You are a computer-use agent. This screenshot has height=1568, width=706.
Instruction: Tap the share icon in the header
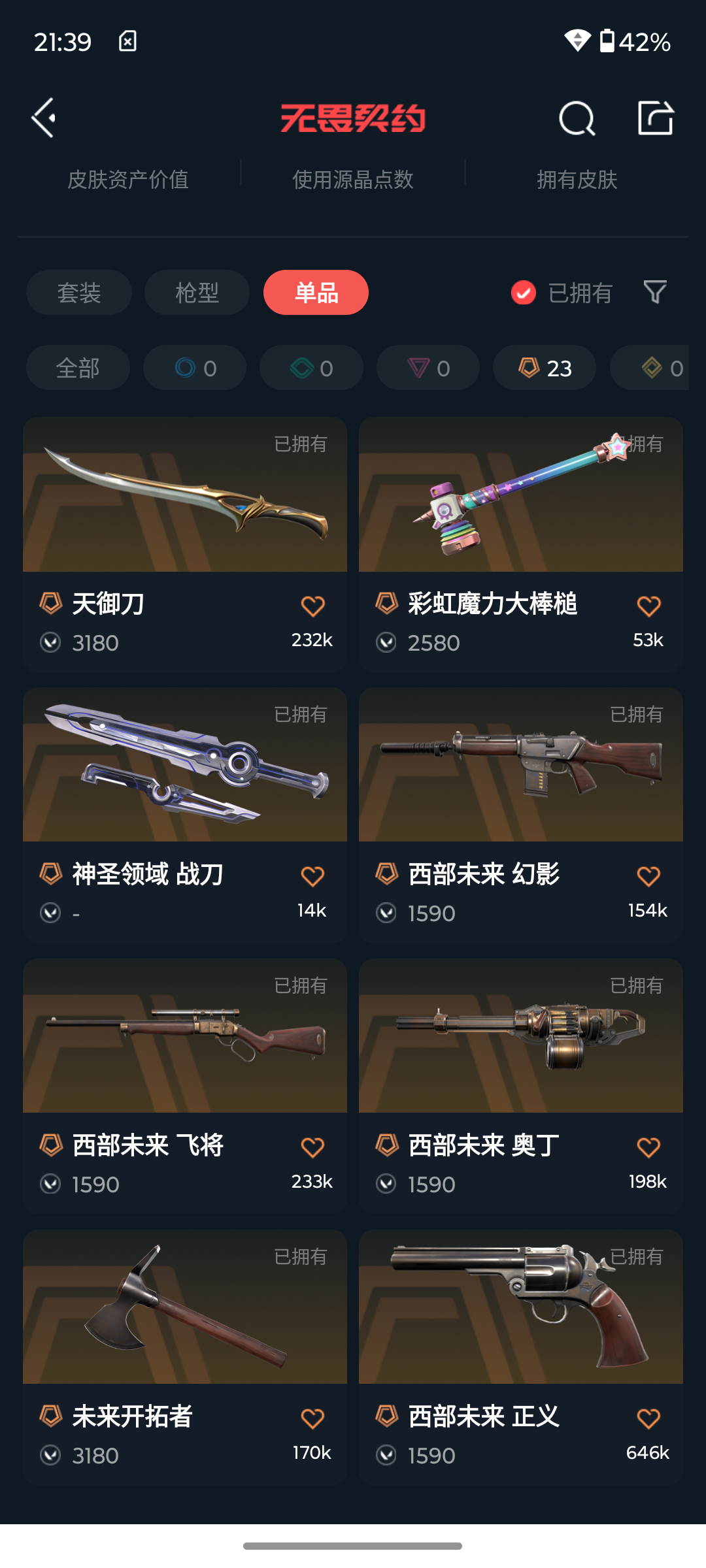(656, 118)
